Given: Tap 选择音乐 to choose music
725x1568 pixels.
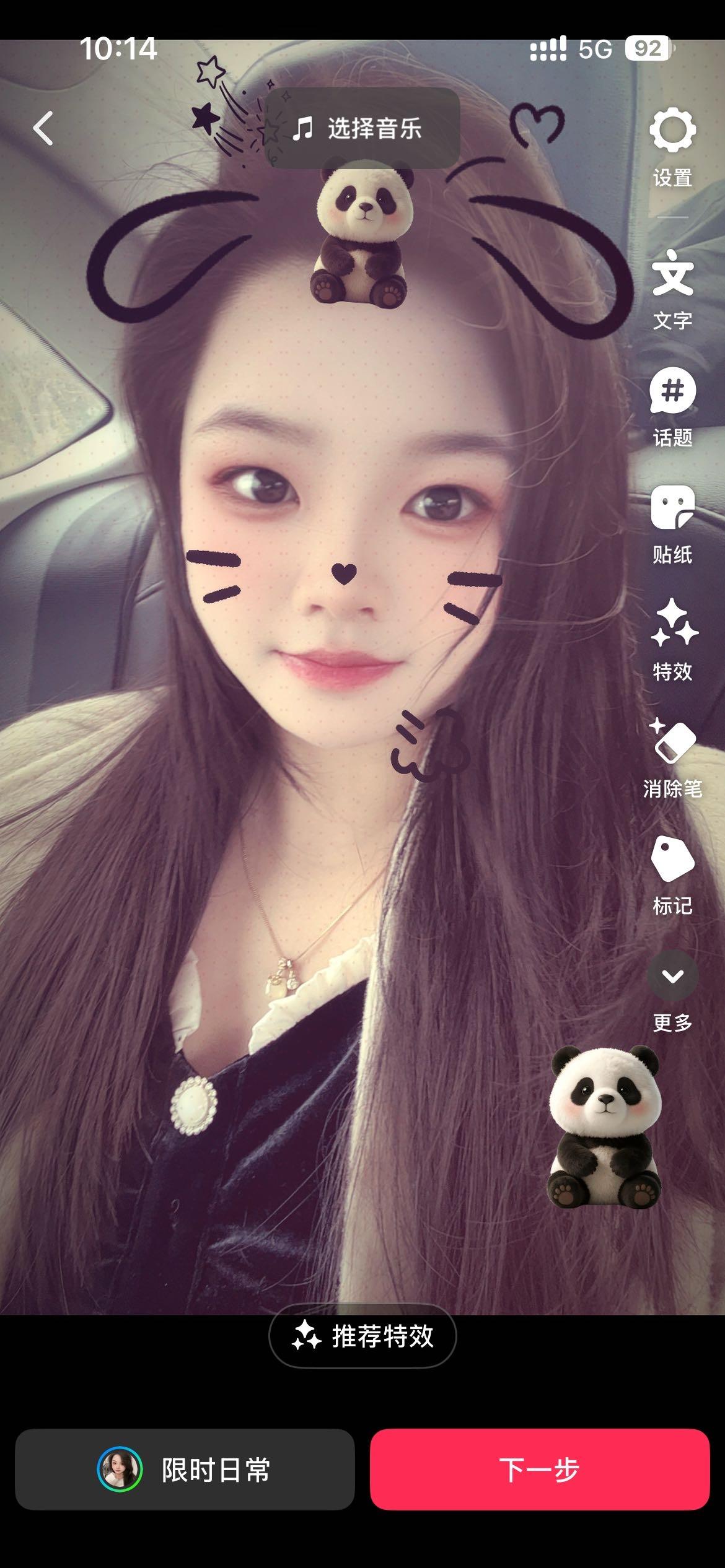Looking at the screenshot, I should [362, 129].
